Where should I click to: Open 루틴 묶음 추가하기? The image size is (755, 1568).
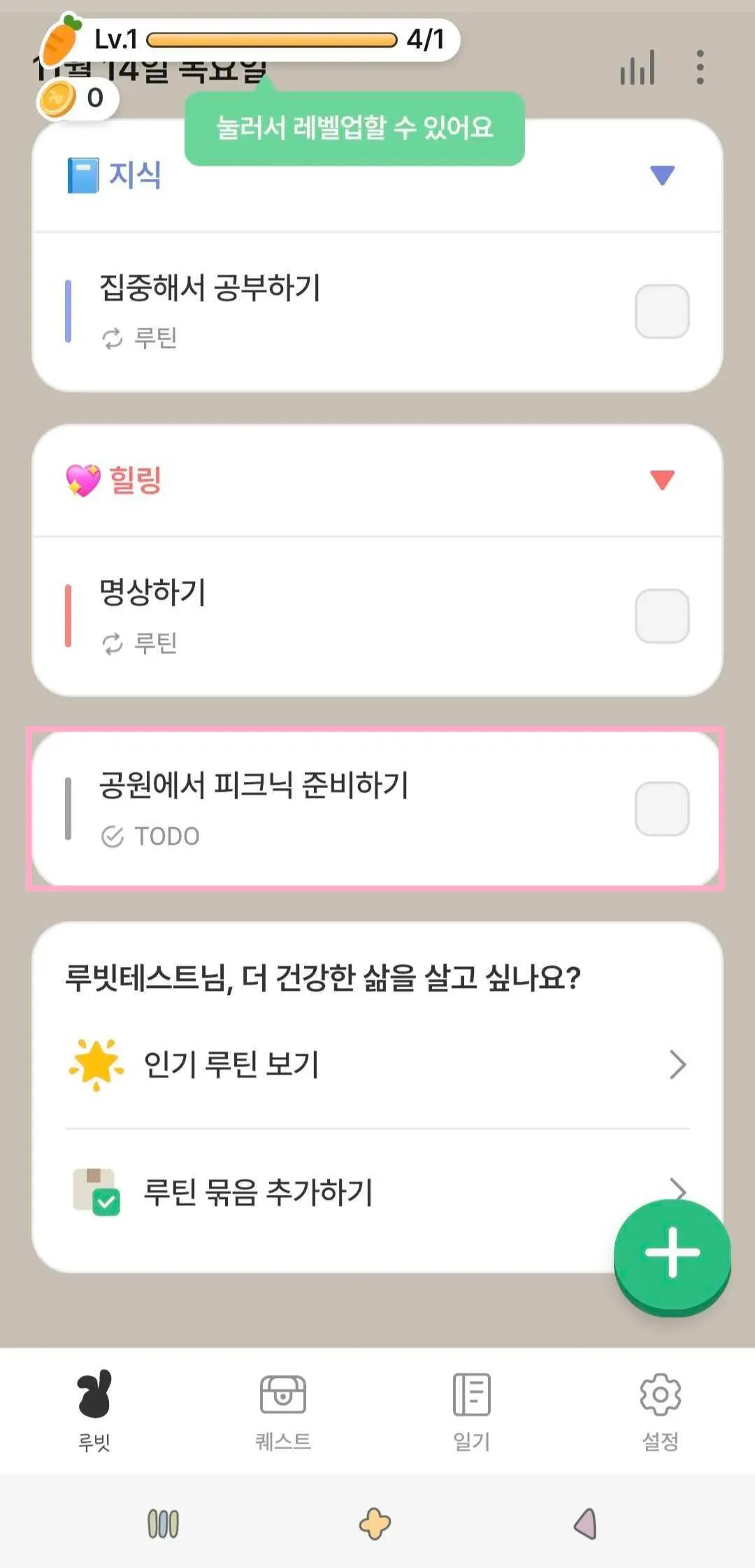click(x=350, y=1192)
